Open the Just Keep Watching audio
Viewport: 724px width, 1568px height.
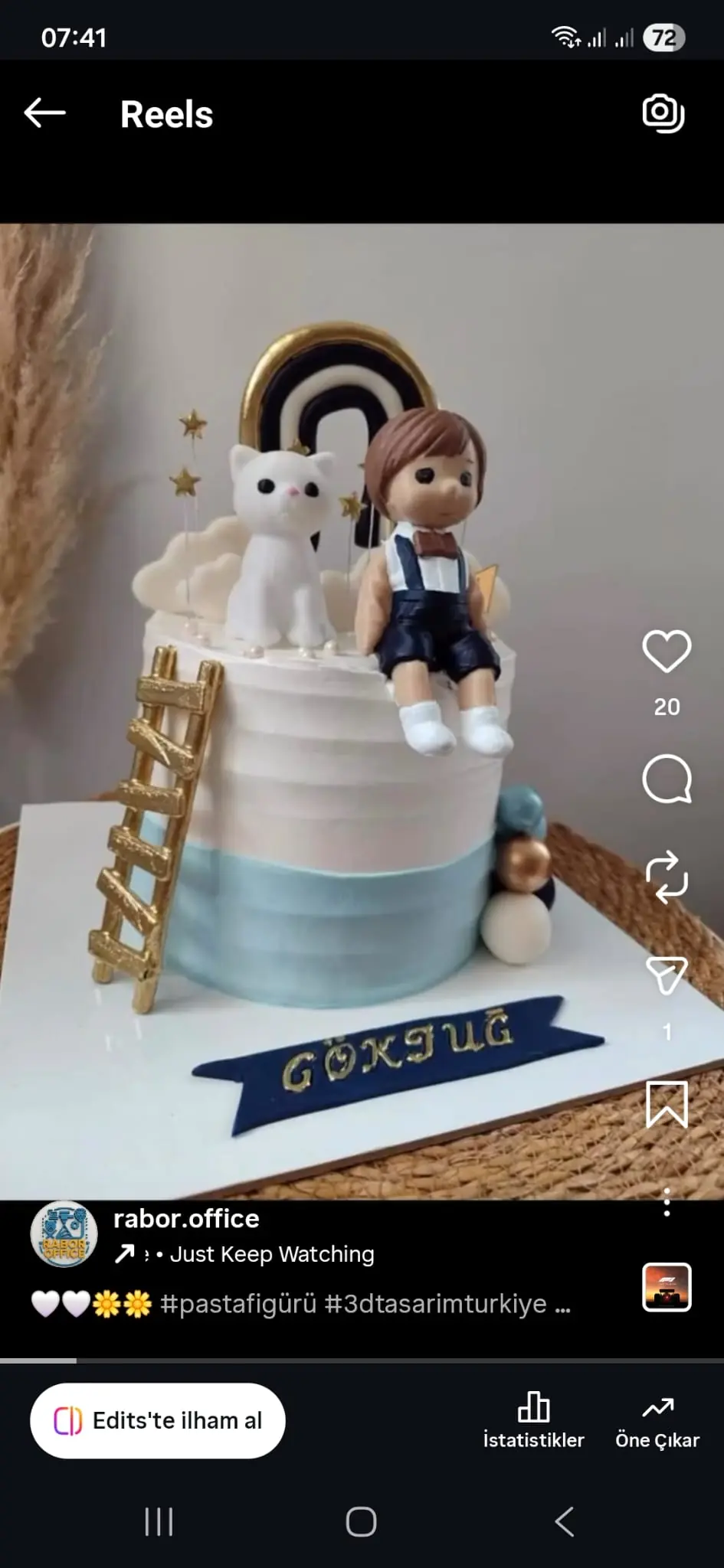270,1254
